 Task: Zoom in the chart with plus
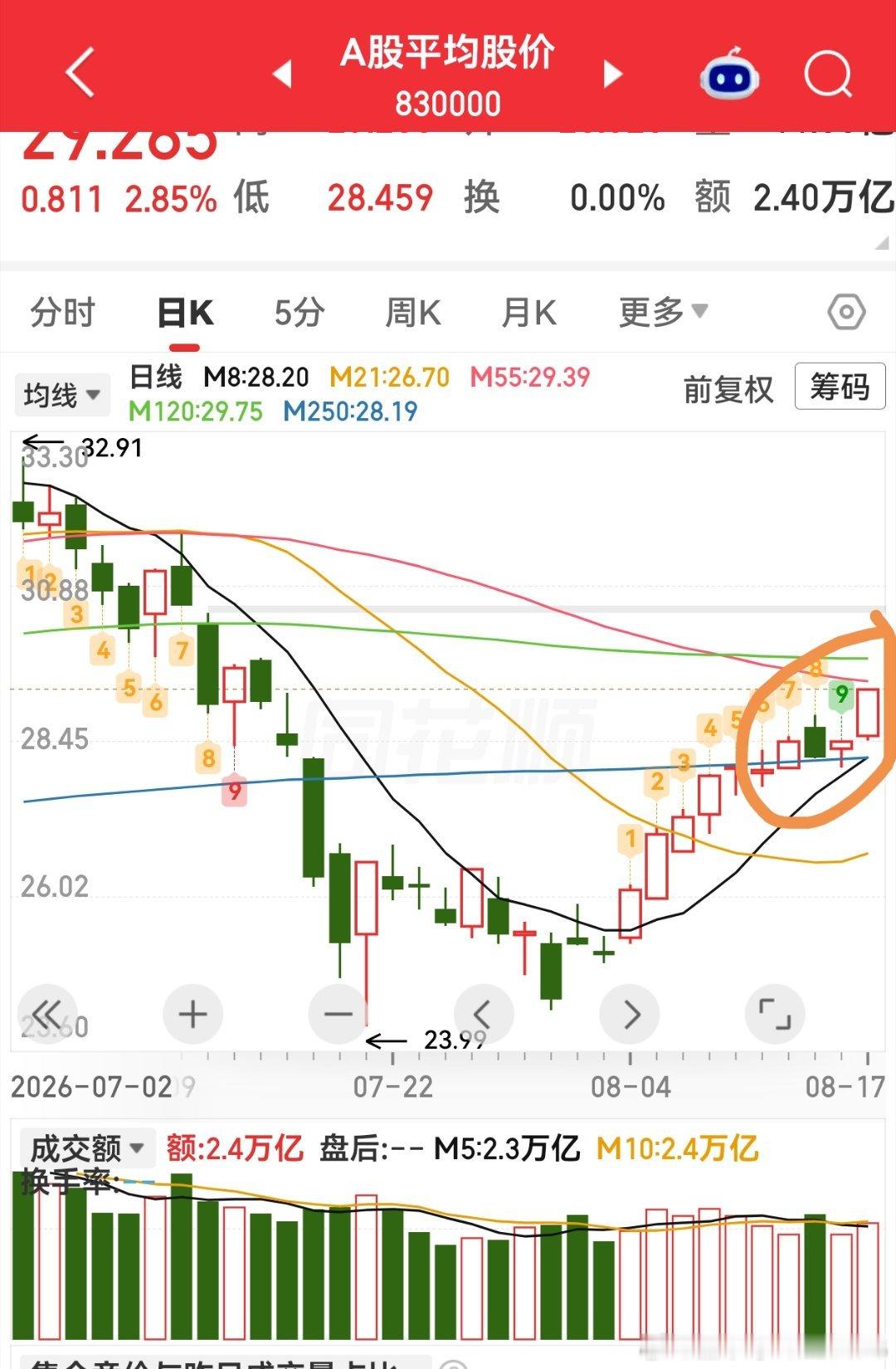[192, 1014]
